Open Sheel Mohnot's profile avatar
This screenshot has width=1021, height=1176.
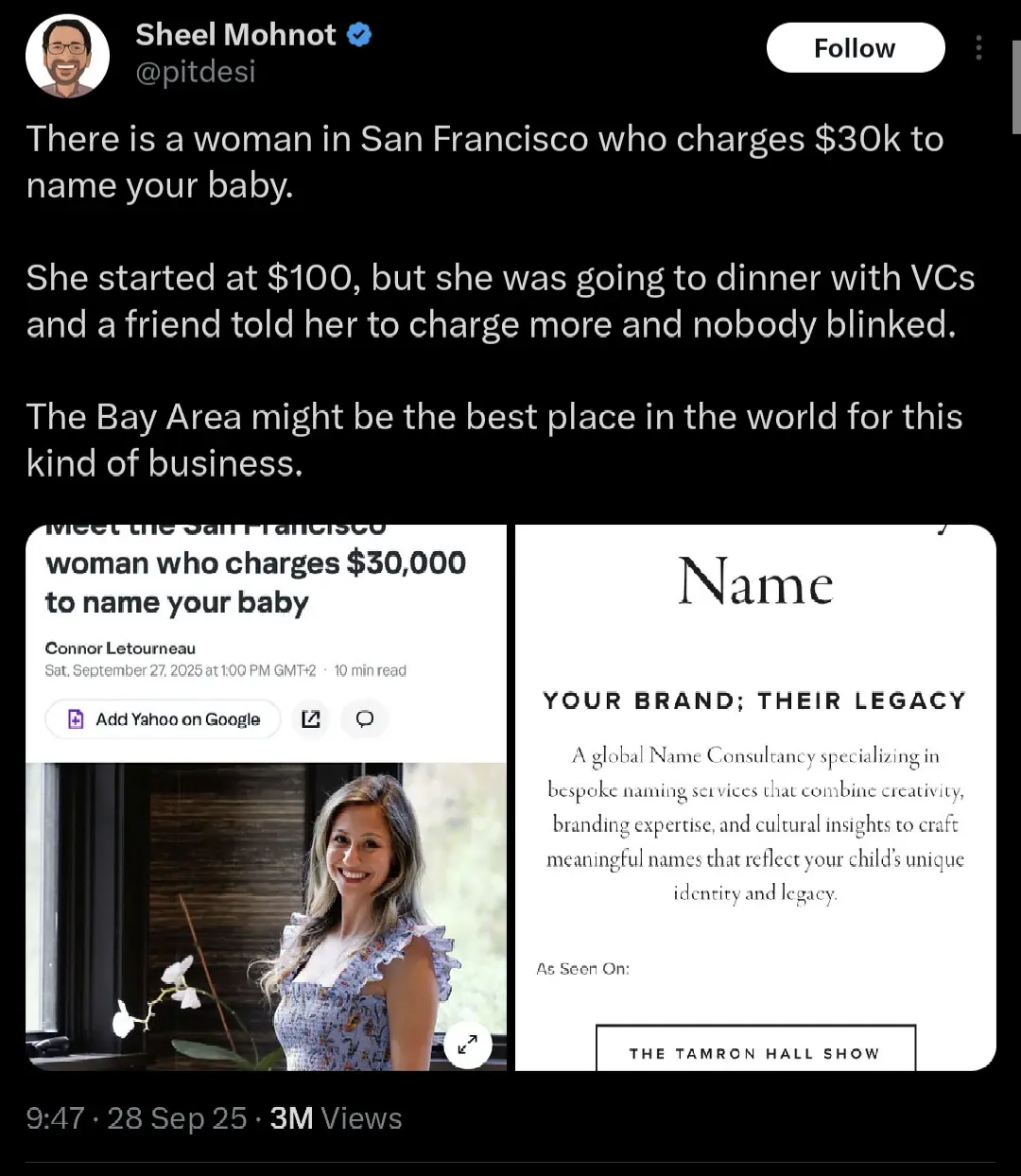[66, 57]
